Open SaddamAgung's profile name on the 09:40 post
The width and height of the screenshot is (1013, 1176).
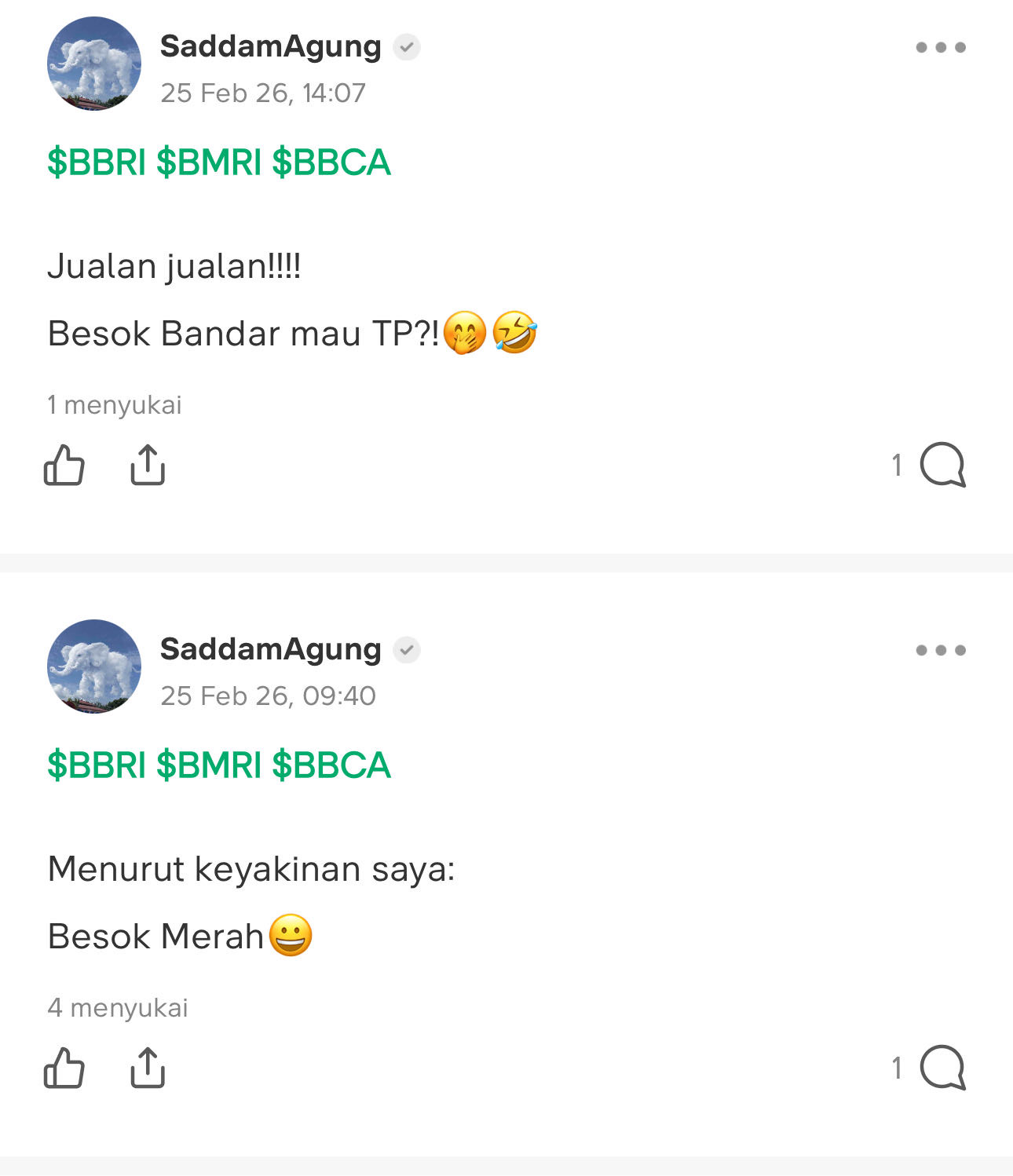270,649
